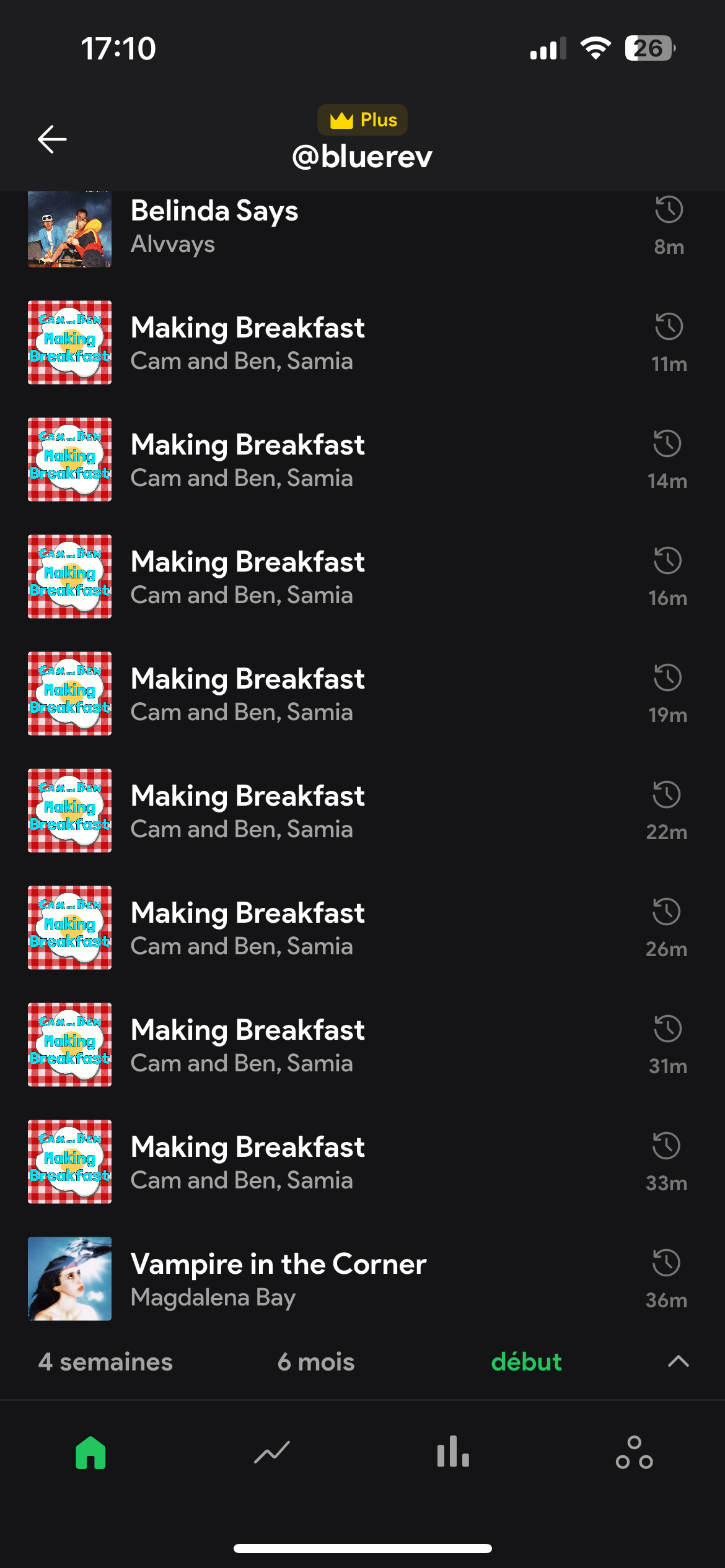Open Making Breakfast played 14m ago
This screenshot has height=1568, width=725.
point(248,460)
